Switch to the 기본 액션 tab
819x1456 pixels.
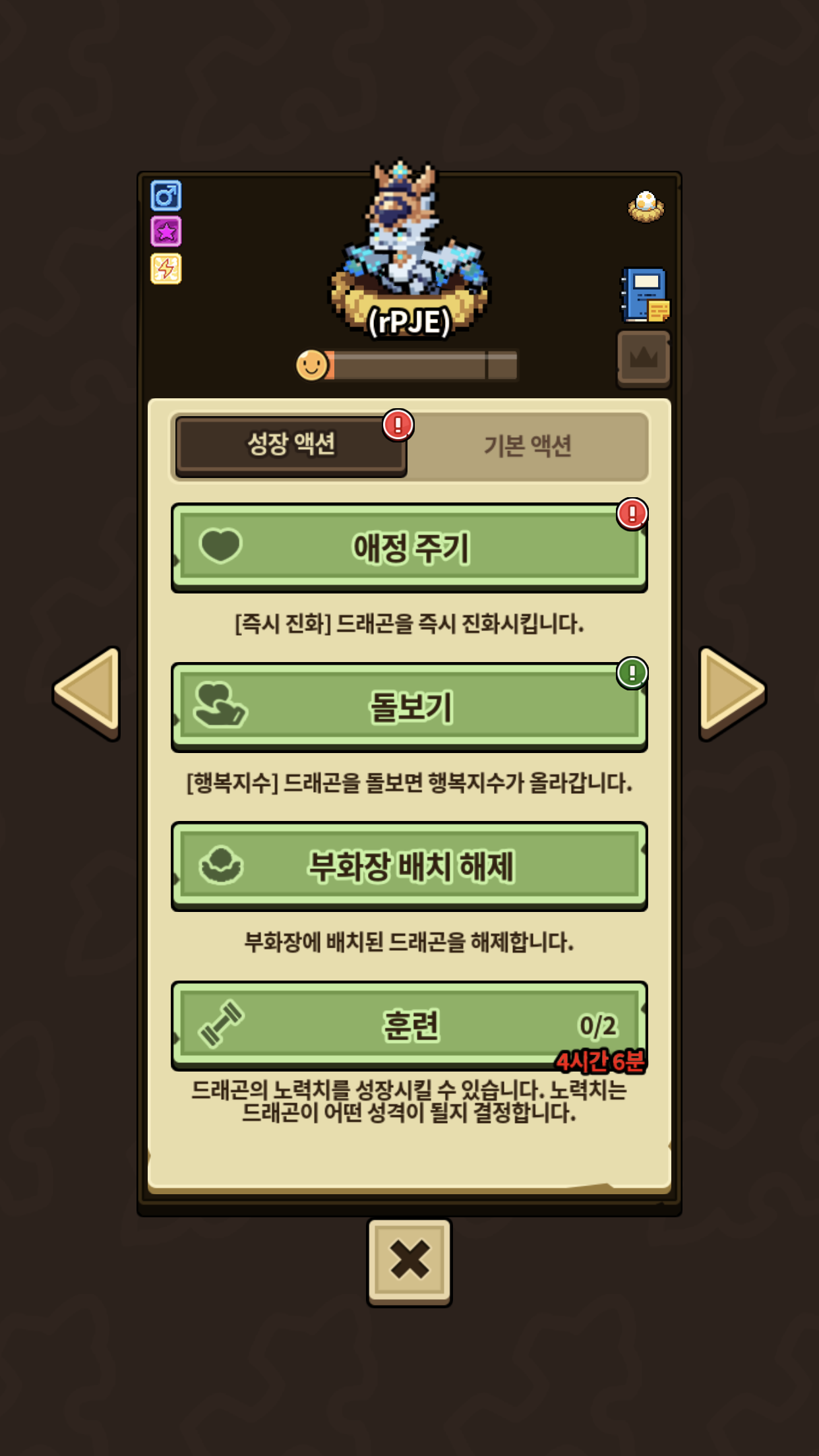(x=528, y=446)
